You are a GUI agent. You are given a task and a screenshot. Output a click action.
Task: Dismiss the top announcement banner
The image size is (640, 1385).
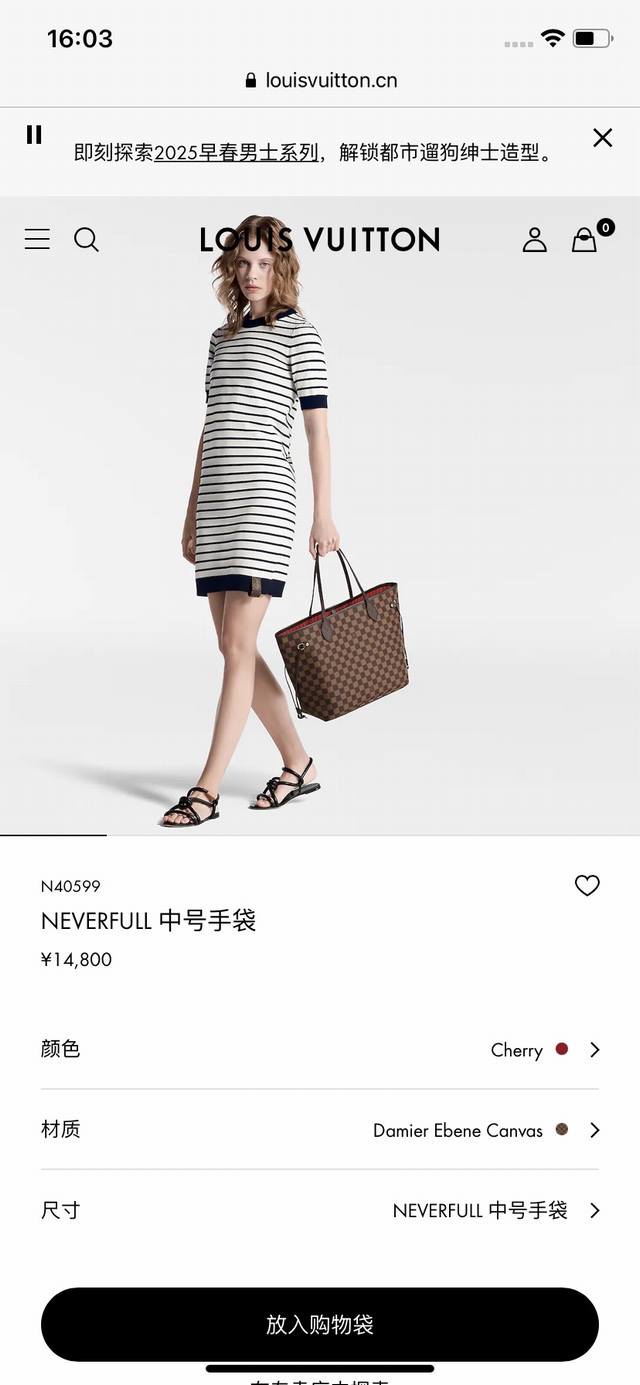[x=602, y=138]
